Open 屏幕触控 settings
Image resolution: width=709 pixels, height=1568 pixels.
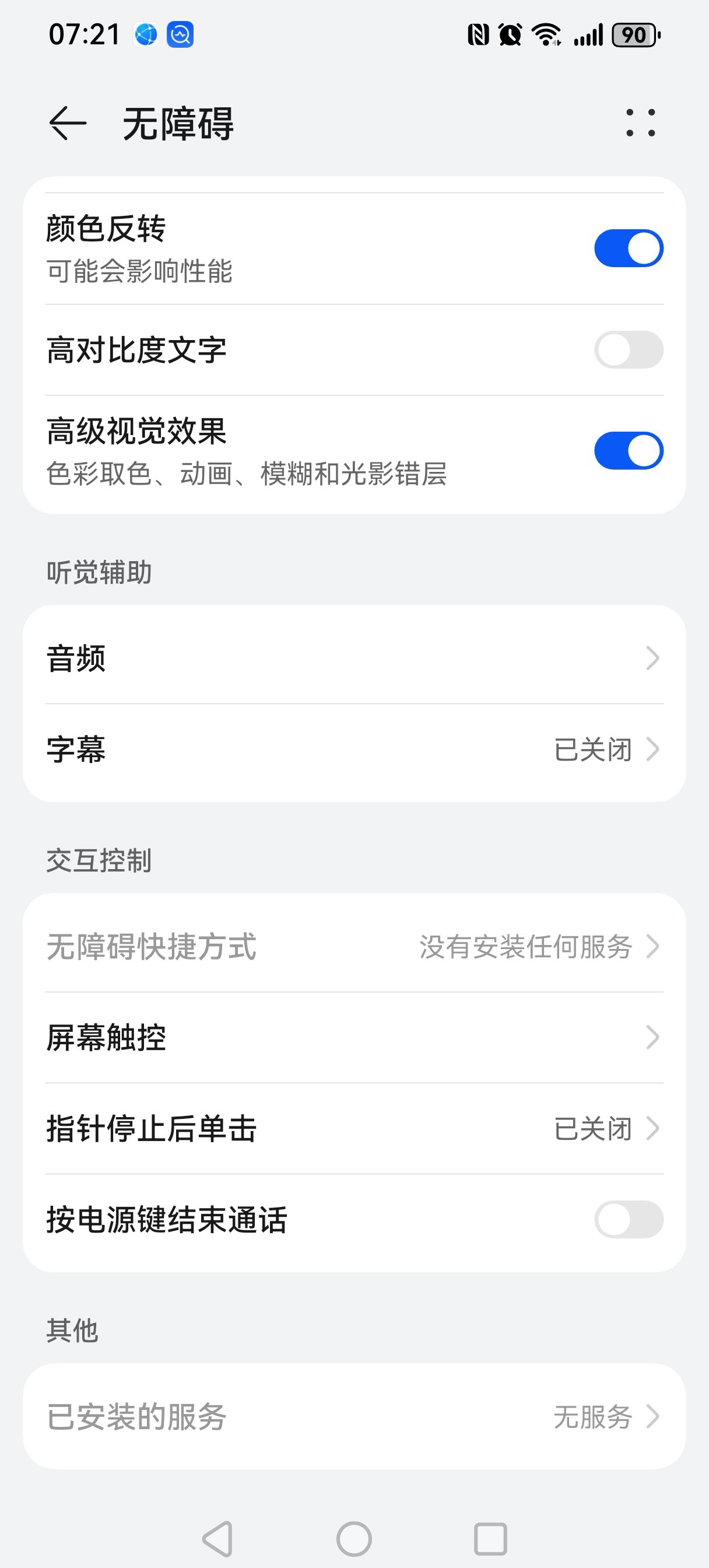tap(354, 1038)
